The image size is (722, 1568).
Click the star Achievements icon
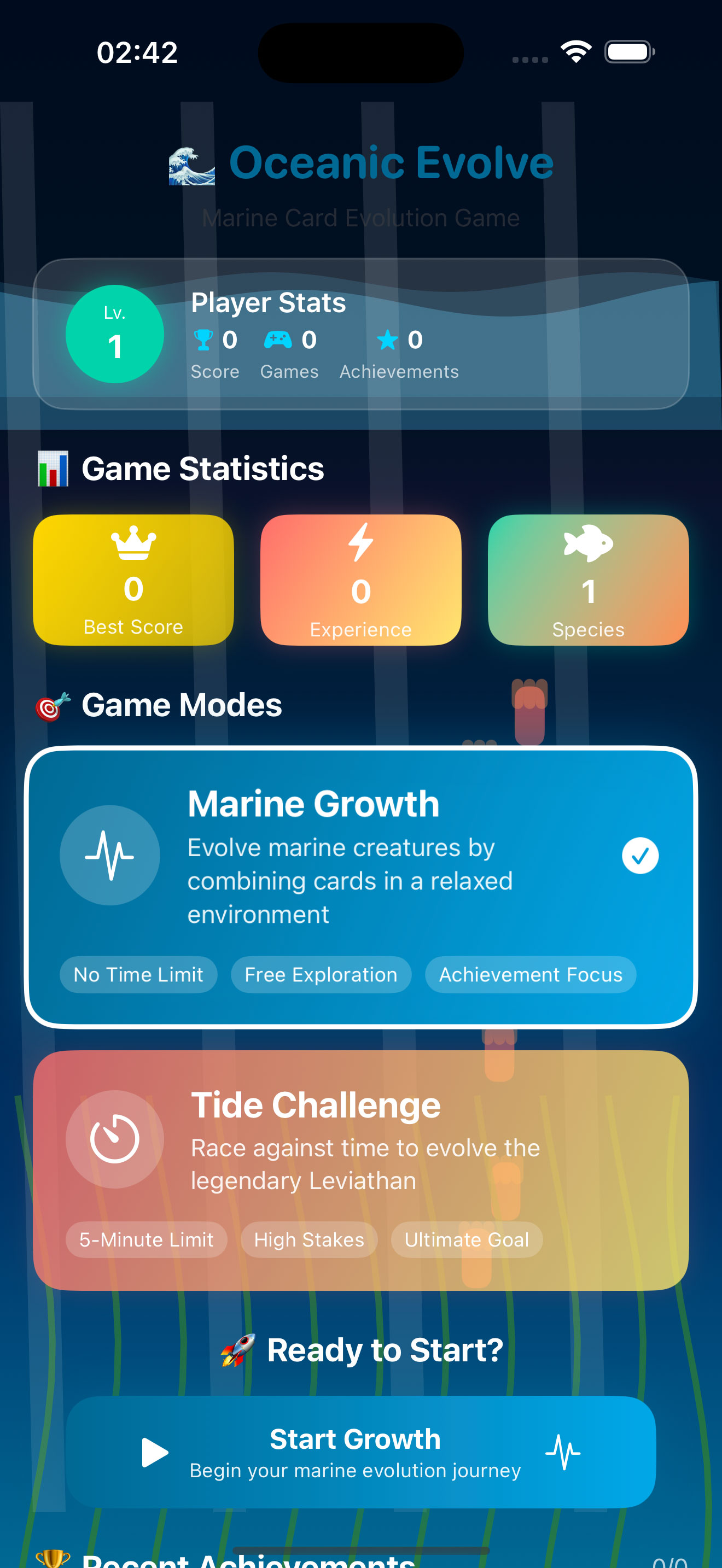pyautogui.click(x=388, y=341)
